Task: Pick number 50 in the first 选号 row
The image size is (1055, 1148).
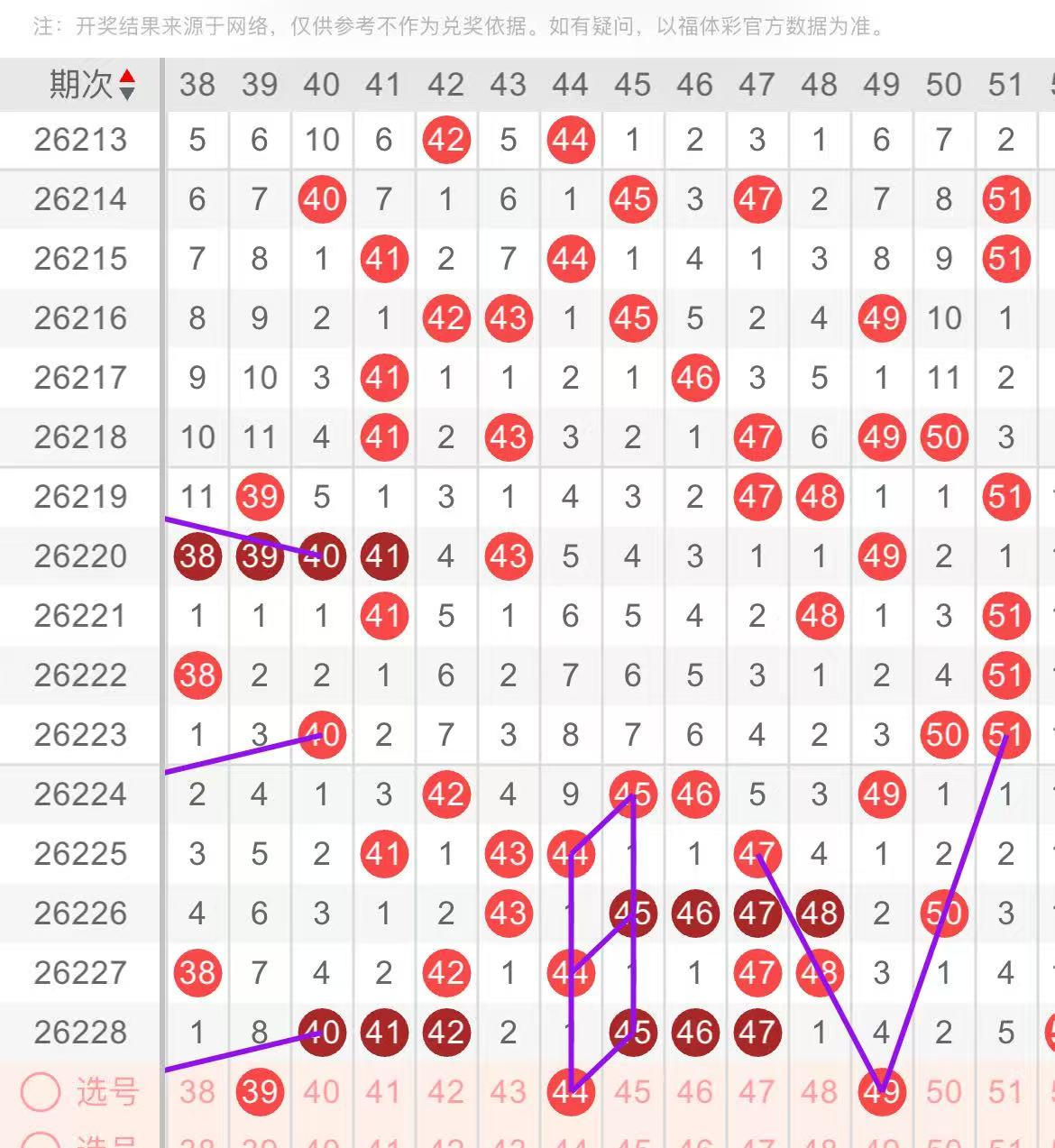Action: point(943,1092)
